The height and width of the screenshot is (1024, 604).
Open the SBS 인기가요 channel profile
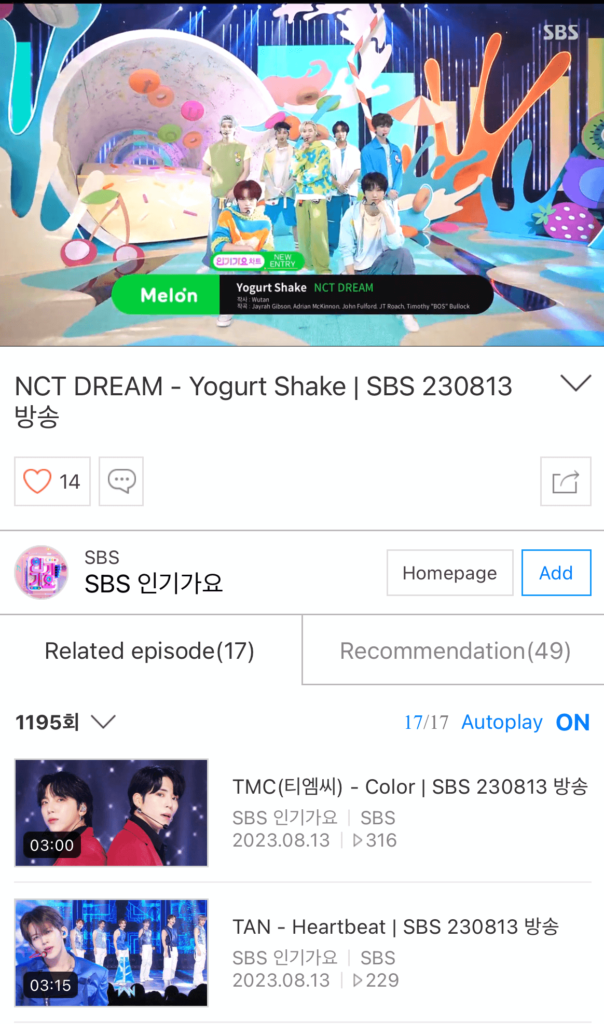[x=41, y=572]
